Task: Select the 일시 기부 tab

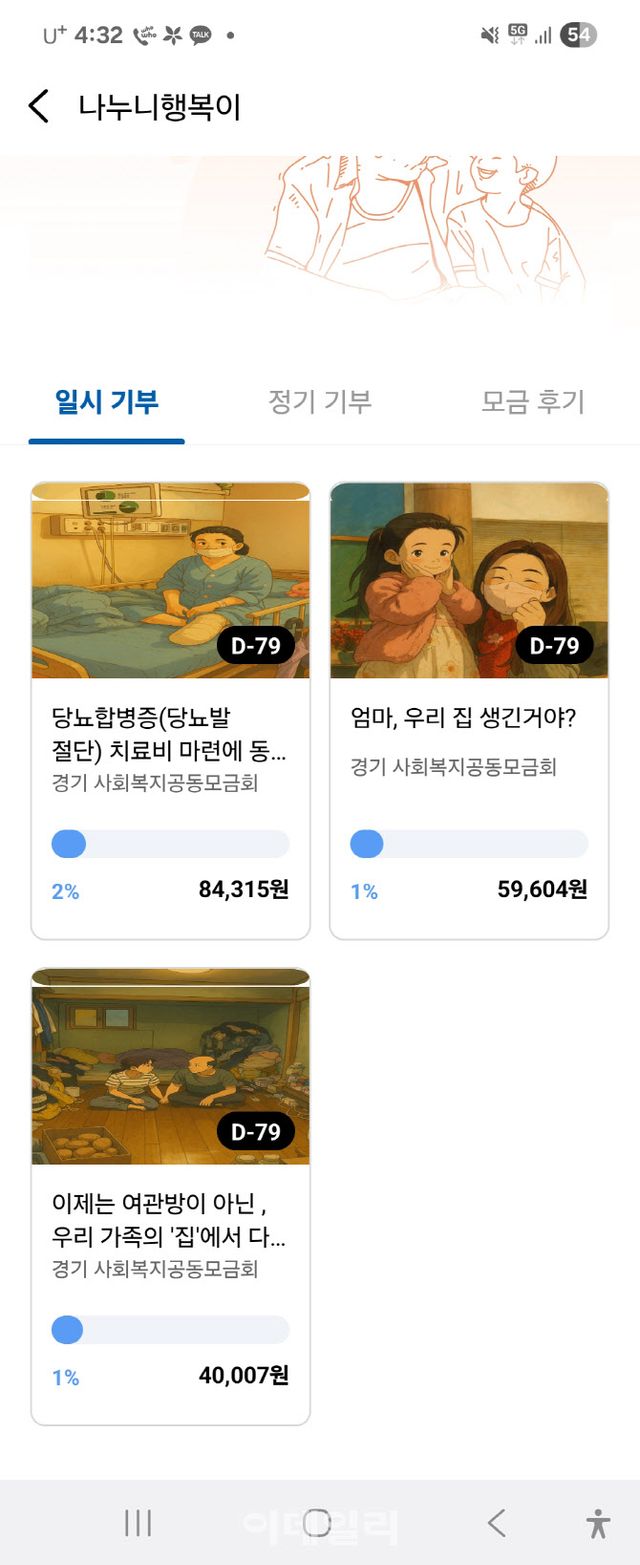Action: coord(106,402)
